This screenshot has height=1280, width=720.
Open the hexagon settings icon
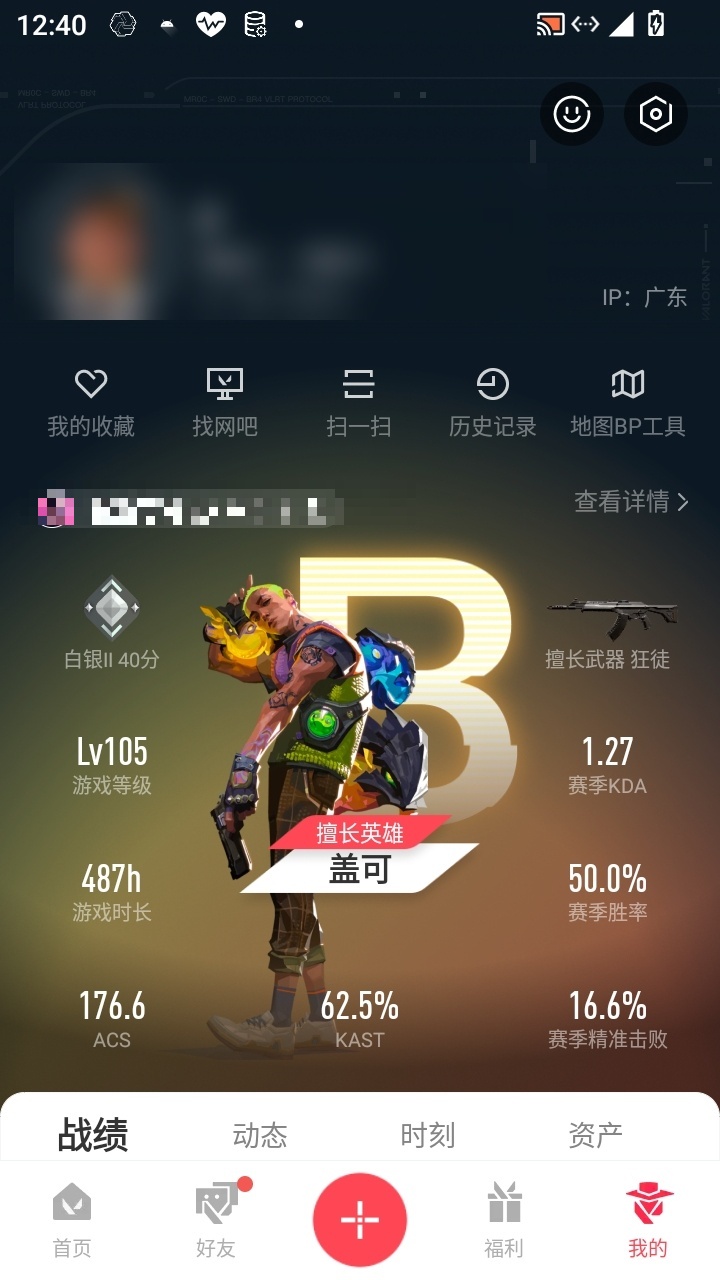click(x=656, y=114)
